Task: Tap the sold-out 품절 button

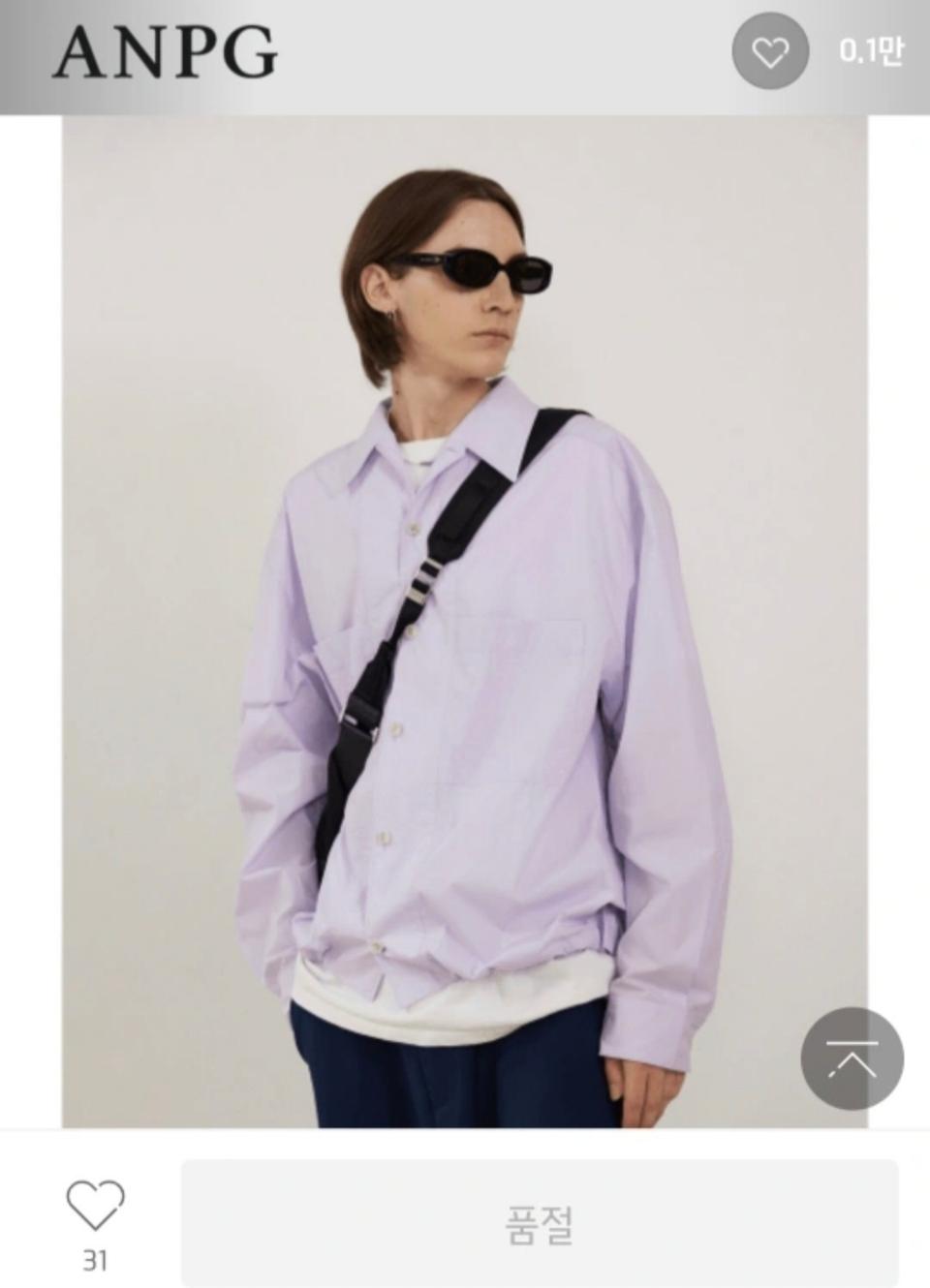Action: point(540,1223)
